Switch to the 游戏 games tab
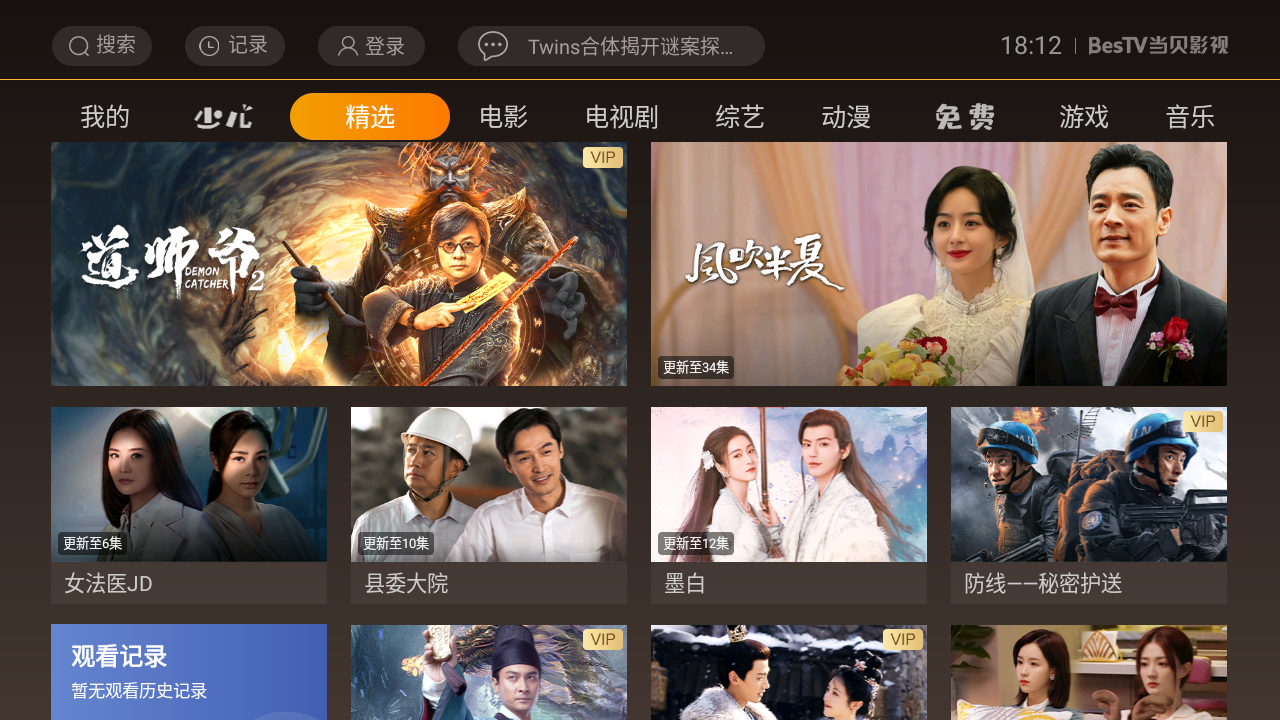The width and height of the screenshot is (1280, 720). pos(1084,117)
